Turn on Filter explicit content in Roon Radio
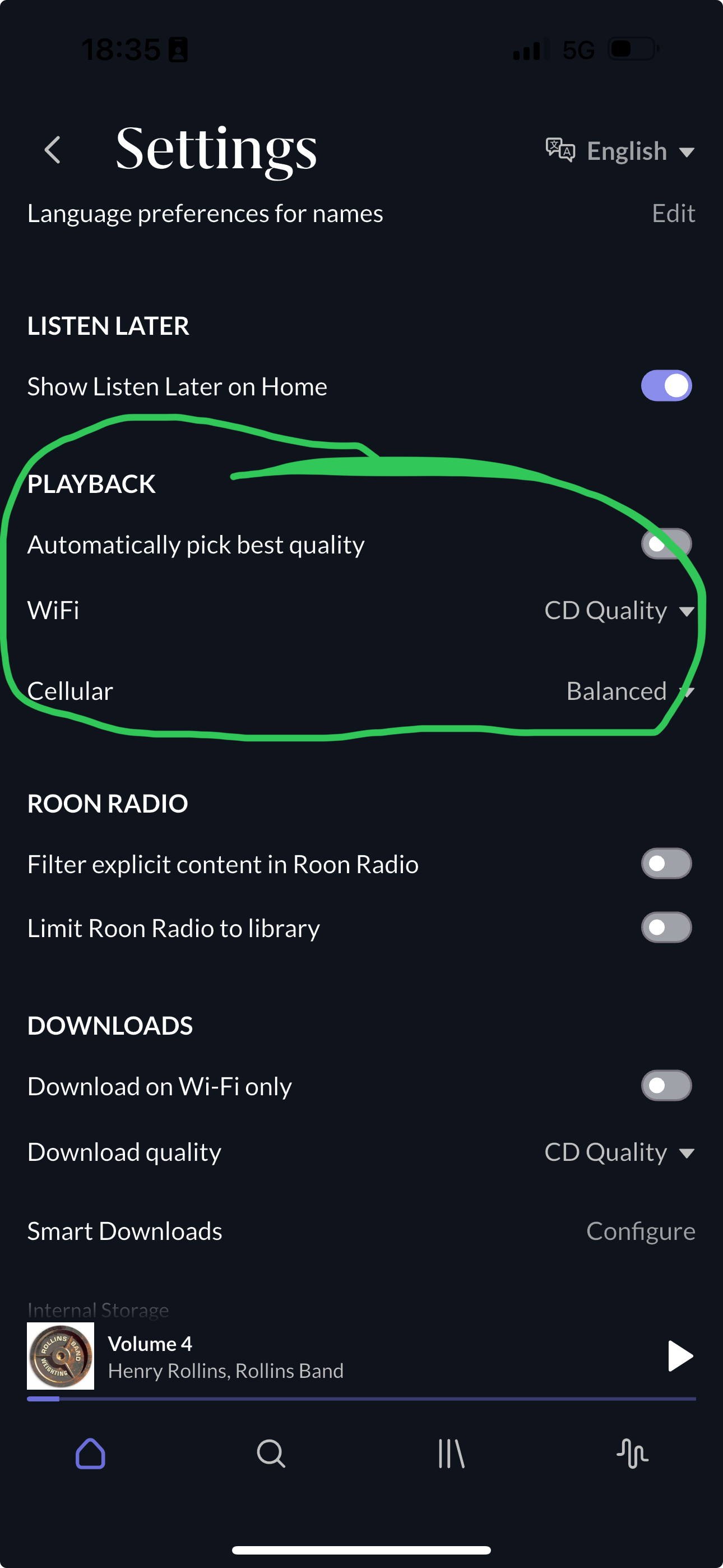723x1568 pixels. [666, 864]
